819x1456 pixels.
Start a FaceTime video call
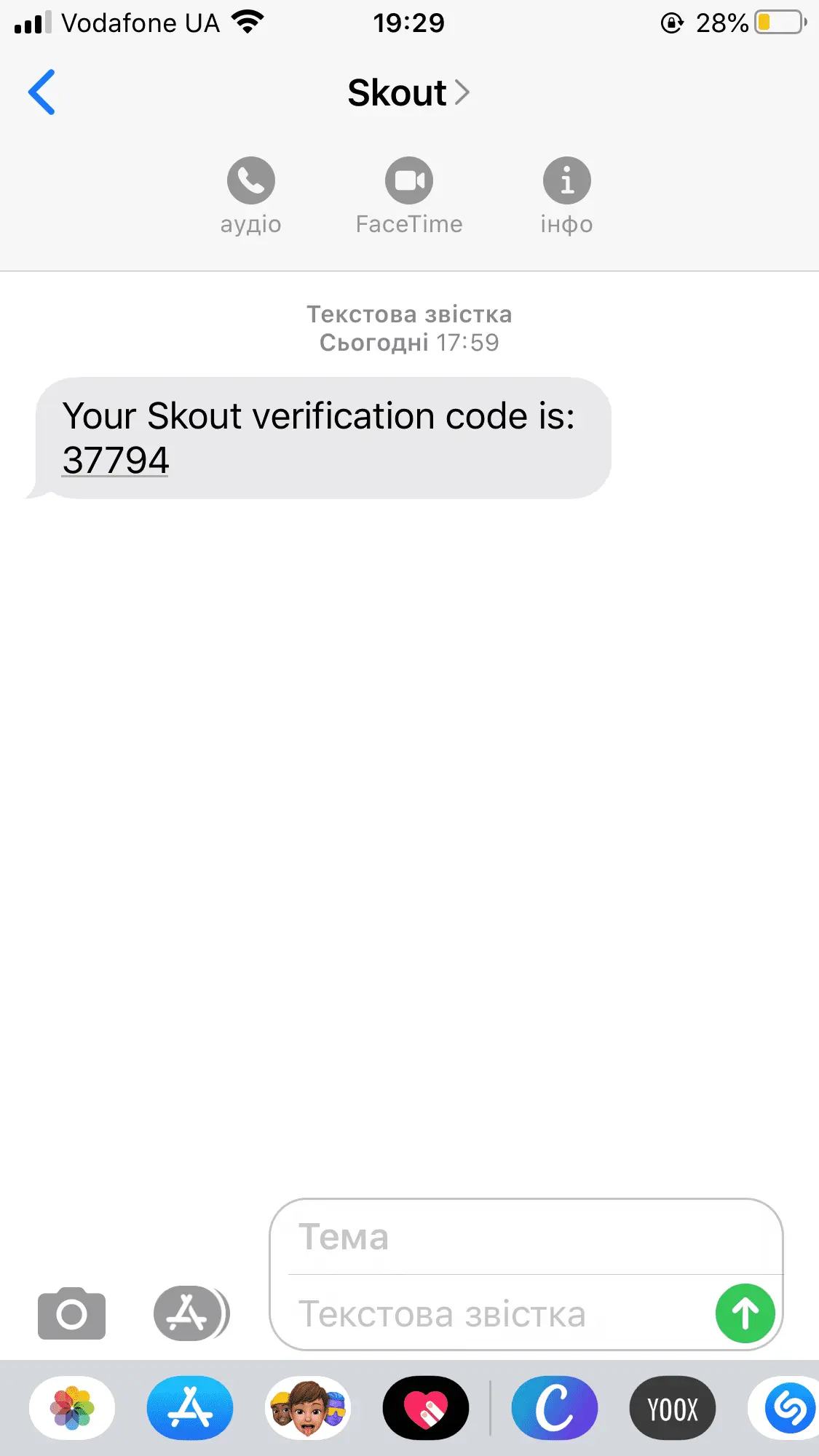pos(408,181)
